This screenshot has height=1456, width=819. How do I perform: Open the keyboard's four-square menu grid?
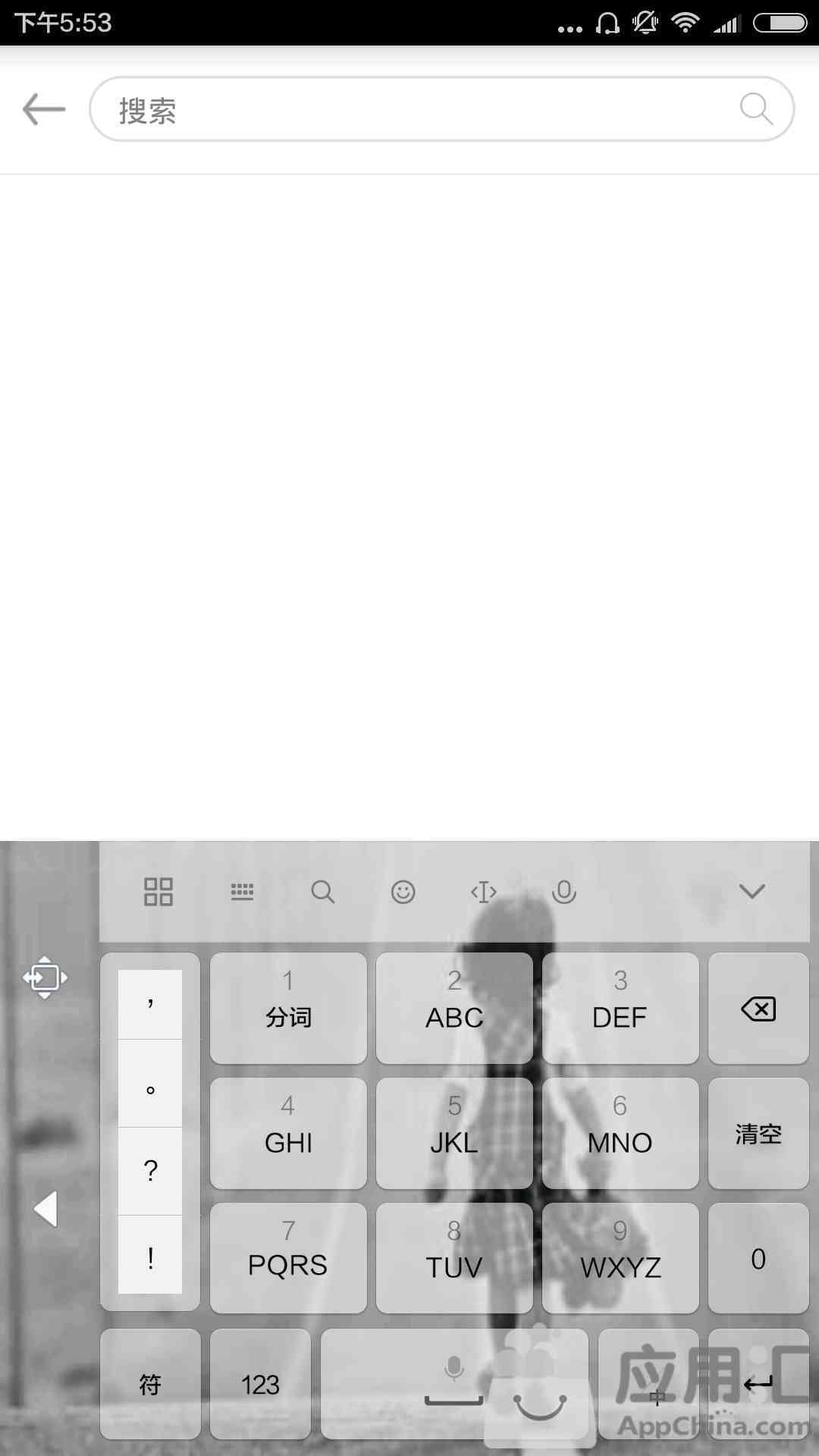click(158, 892)
